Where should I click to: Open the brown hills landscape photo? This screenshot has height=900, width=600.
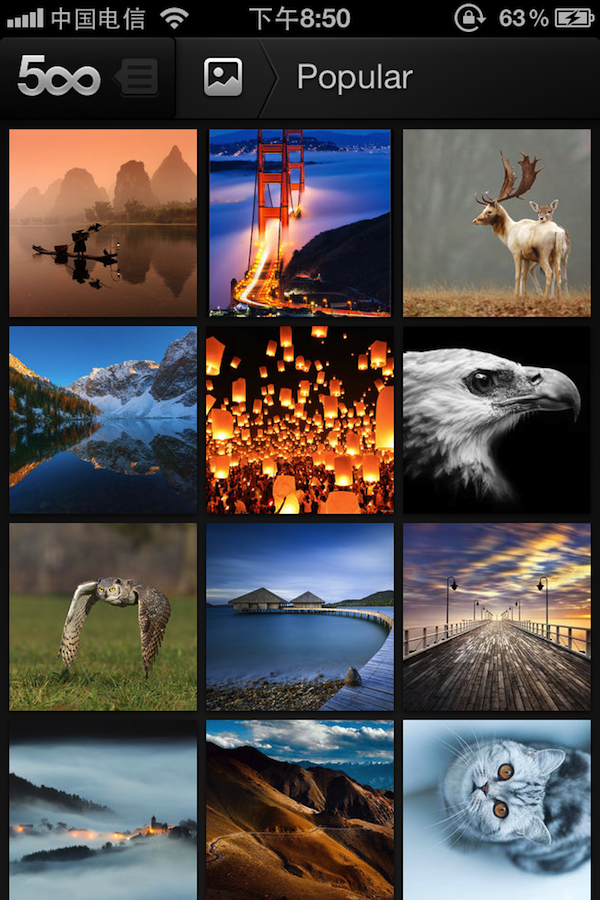point(300,810)
